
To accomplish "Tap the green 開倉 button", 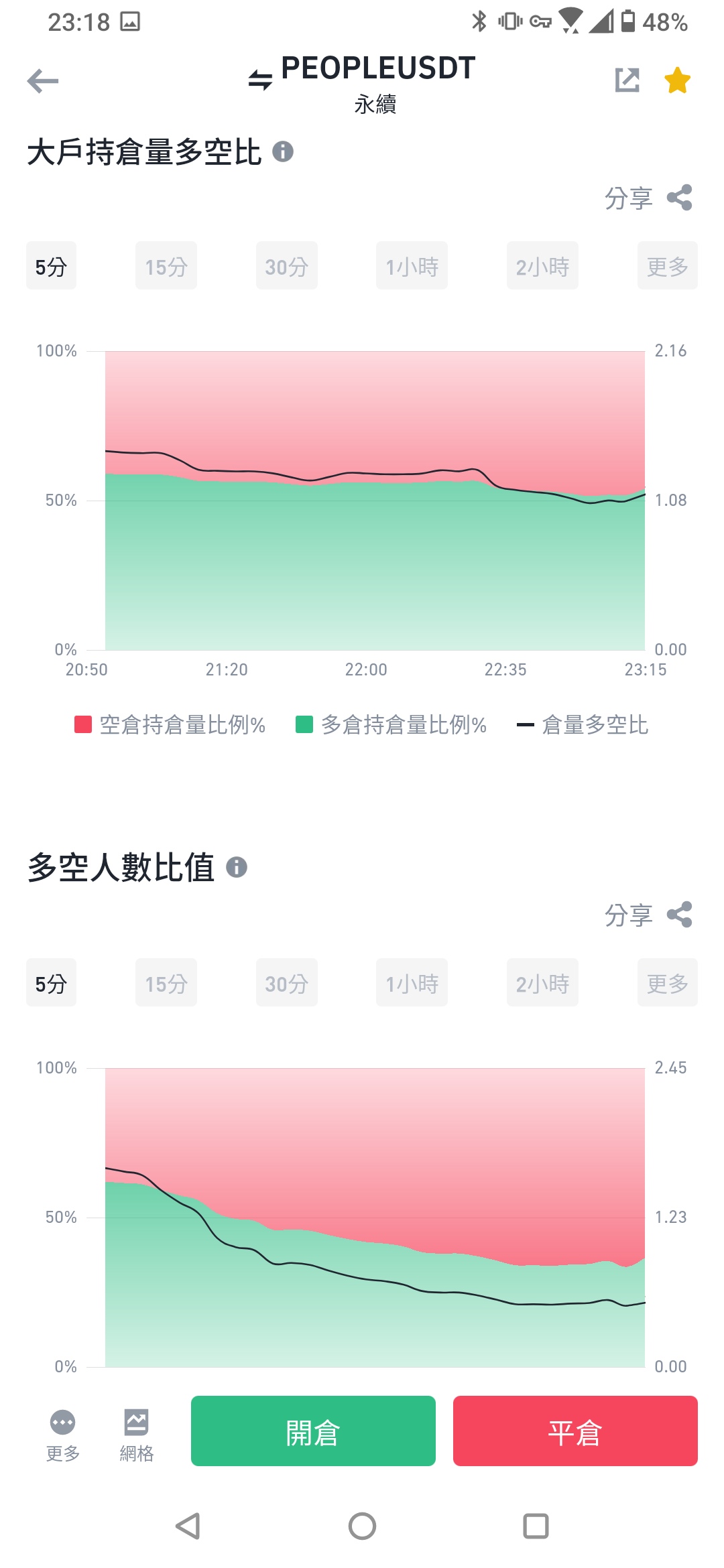I will pos(313,1431).
